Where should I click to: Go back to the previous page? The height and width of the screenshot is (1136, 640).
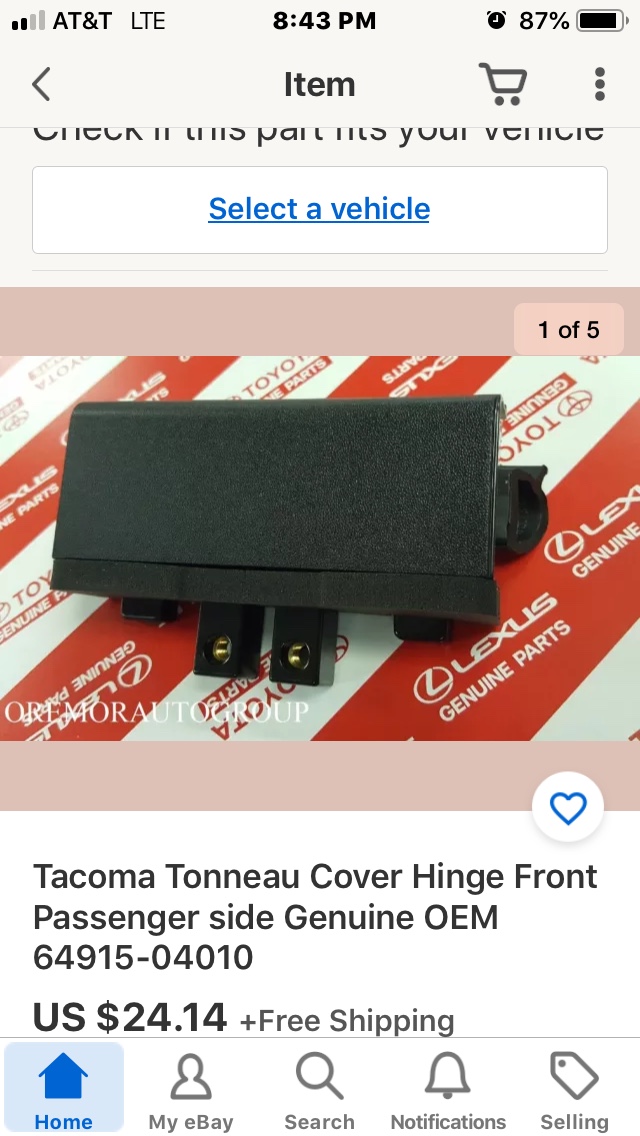(x=41, y=85)
